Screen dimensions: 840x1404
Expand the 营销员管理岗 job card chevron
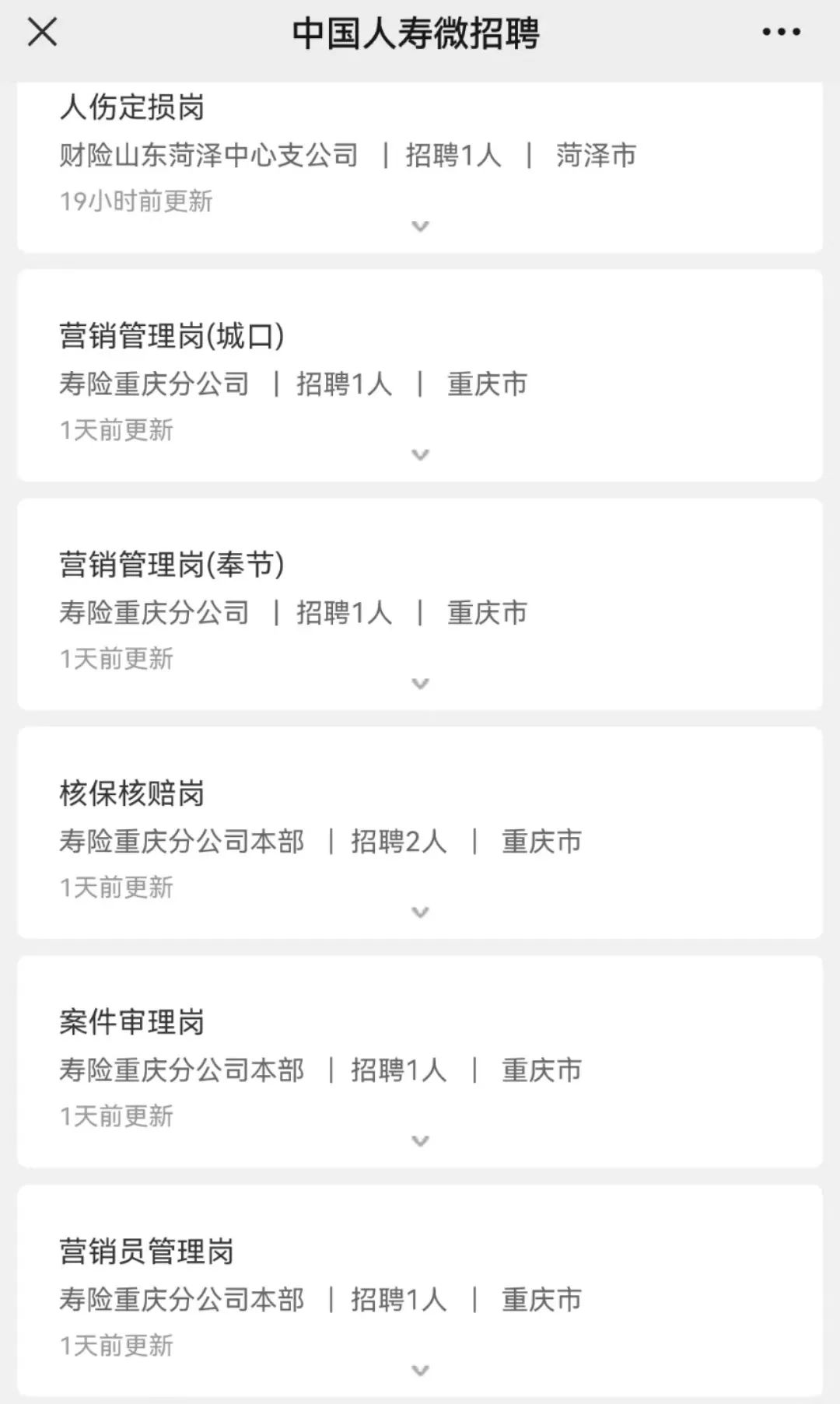pos(420,1369)
